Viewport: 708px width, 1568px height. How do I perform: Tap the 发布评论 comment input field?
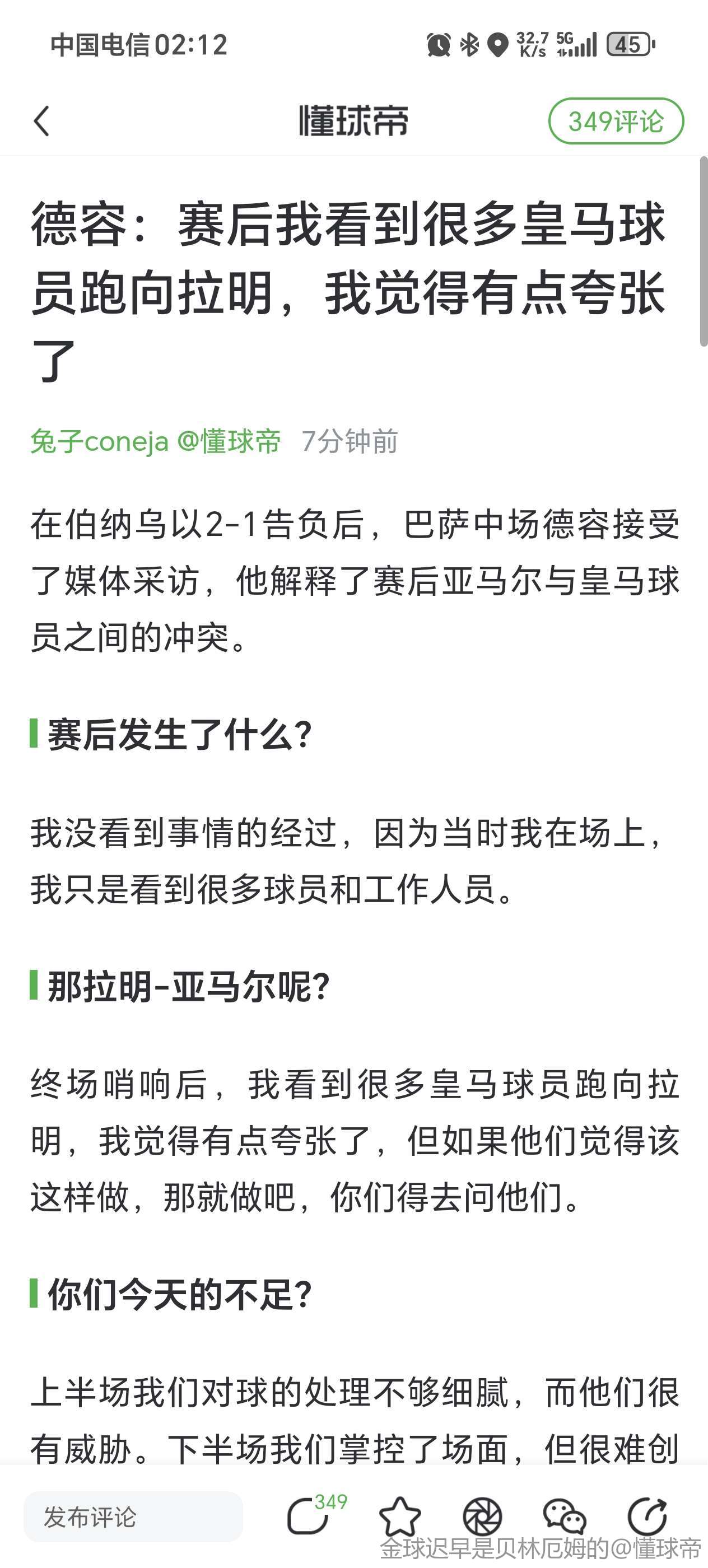point(133,1517)
